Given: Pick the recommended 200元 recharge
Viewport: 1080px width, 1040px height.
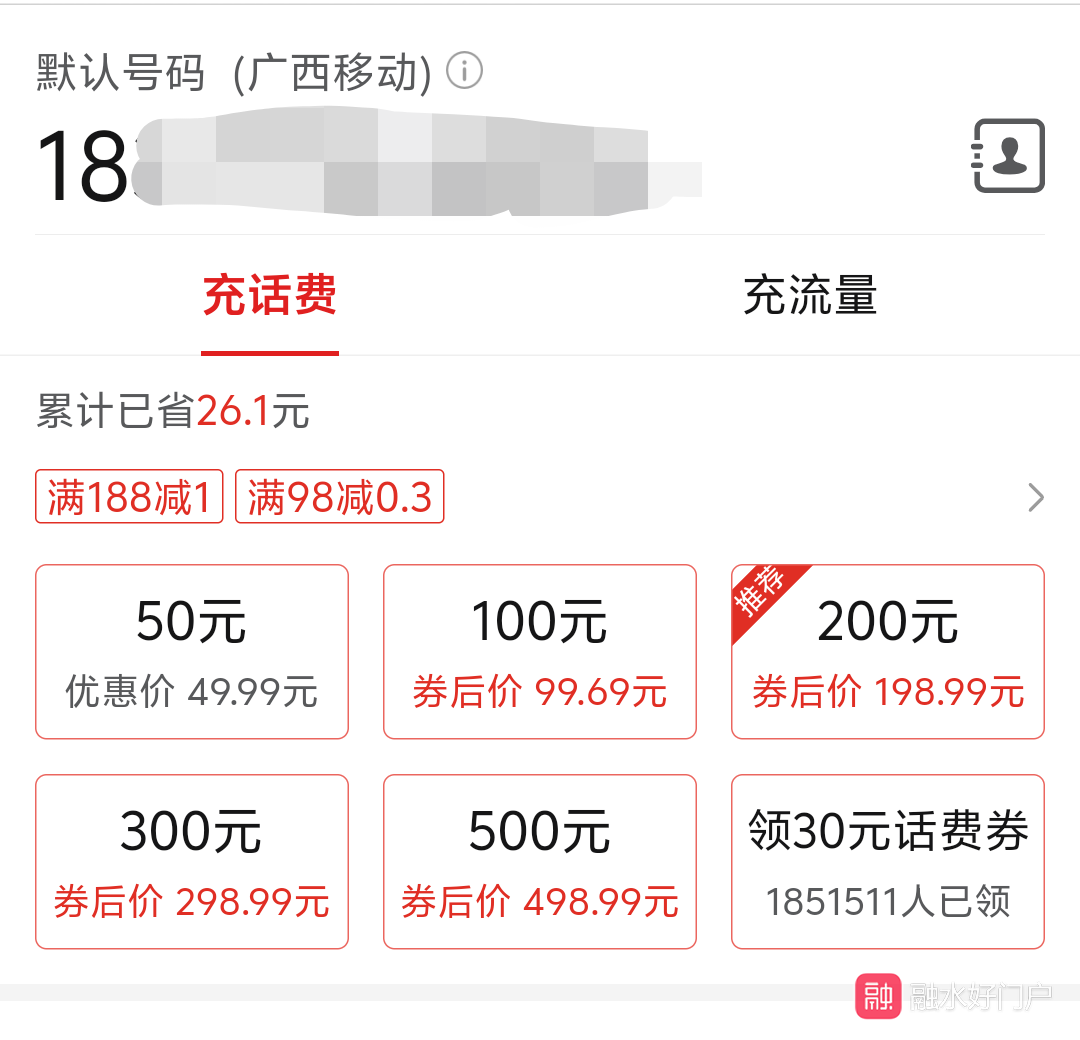Looking at the screenshot, I should [888, 652].
